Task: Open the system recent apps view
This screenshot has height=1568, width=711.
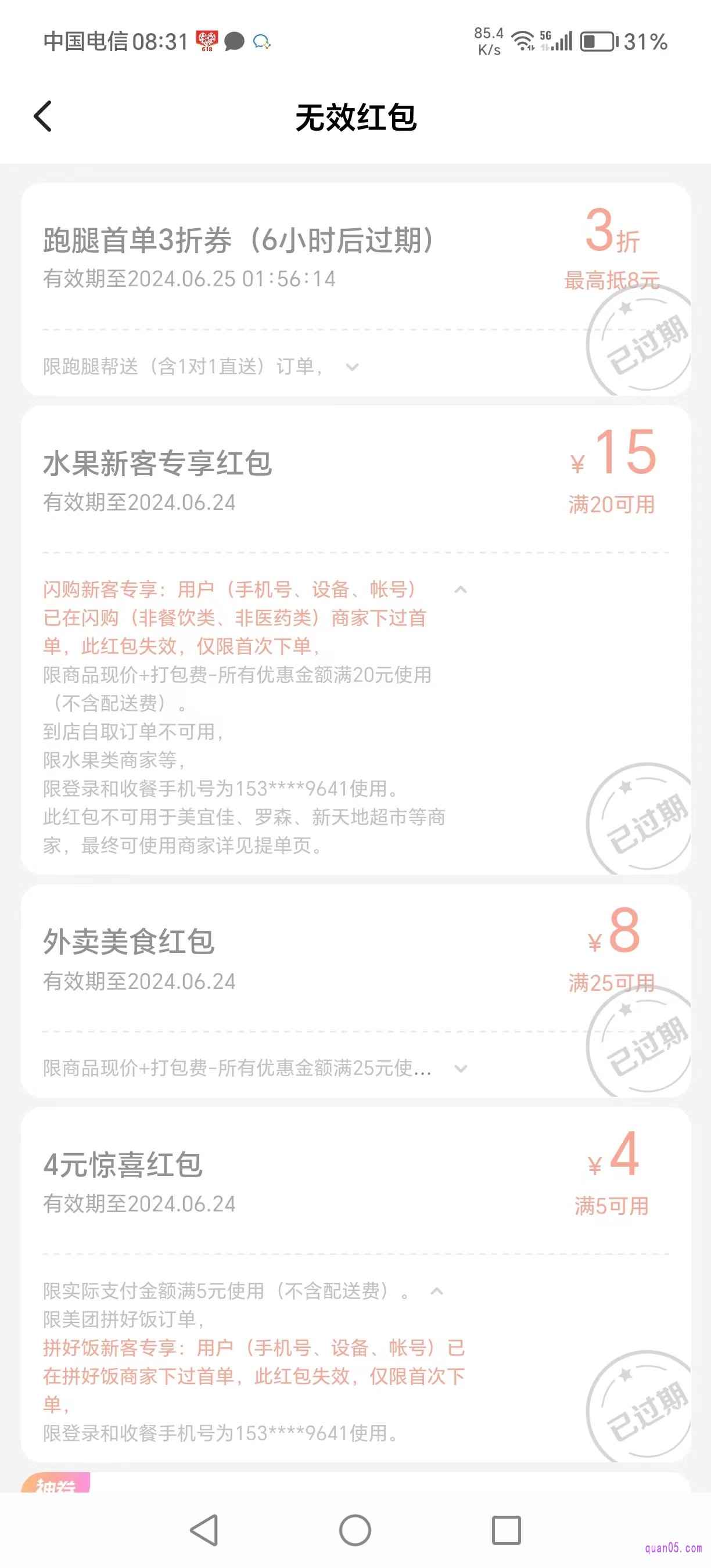Action: tap(506, 1530)
